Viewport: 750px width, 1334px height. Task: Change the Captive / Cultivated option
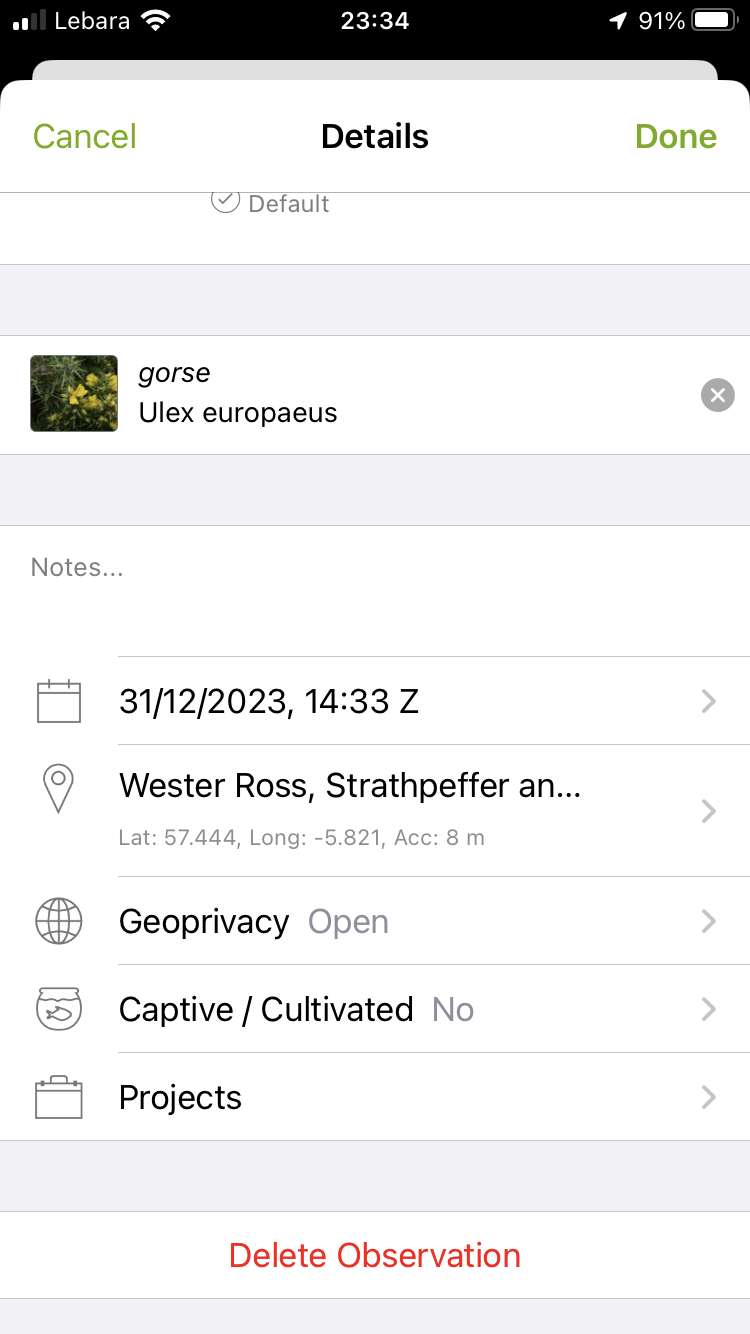(400, 1009)
